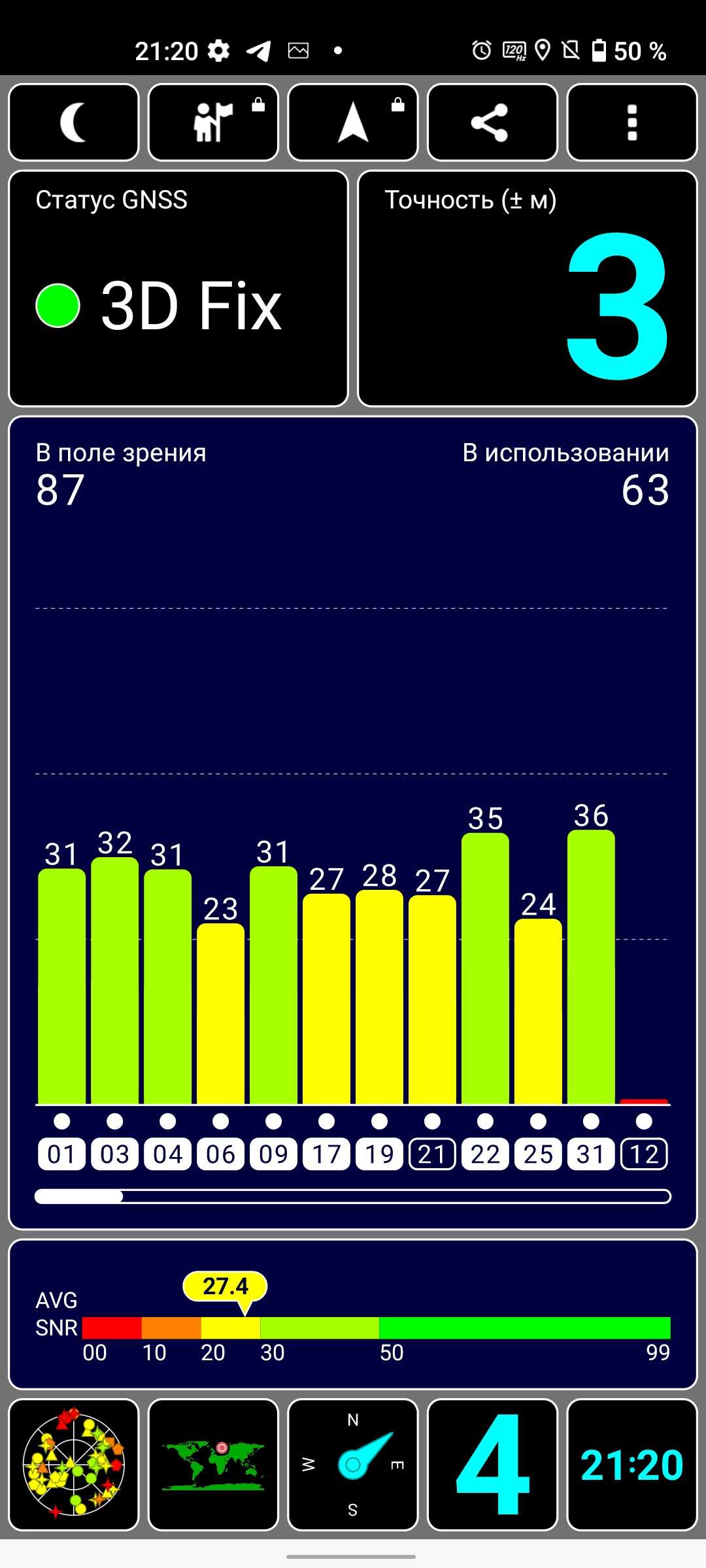Open the satellite sky plot tile
706x1568 pixels.
tap(74, 1465)
